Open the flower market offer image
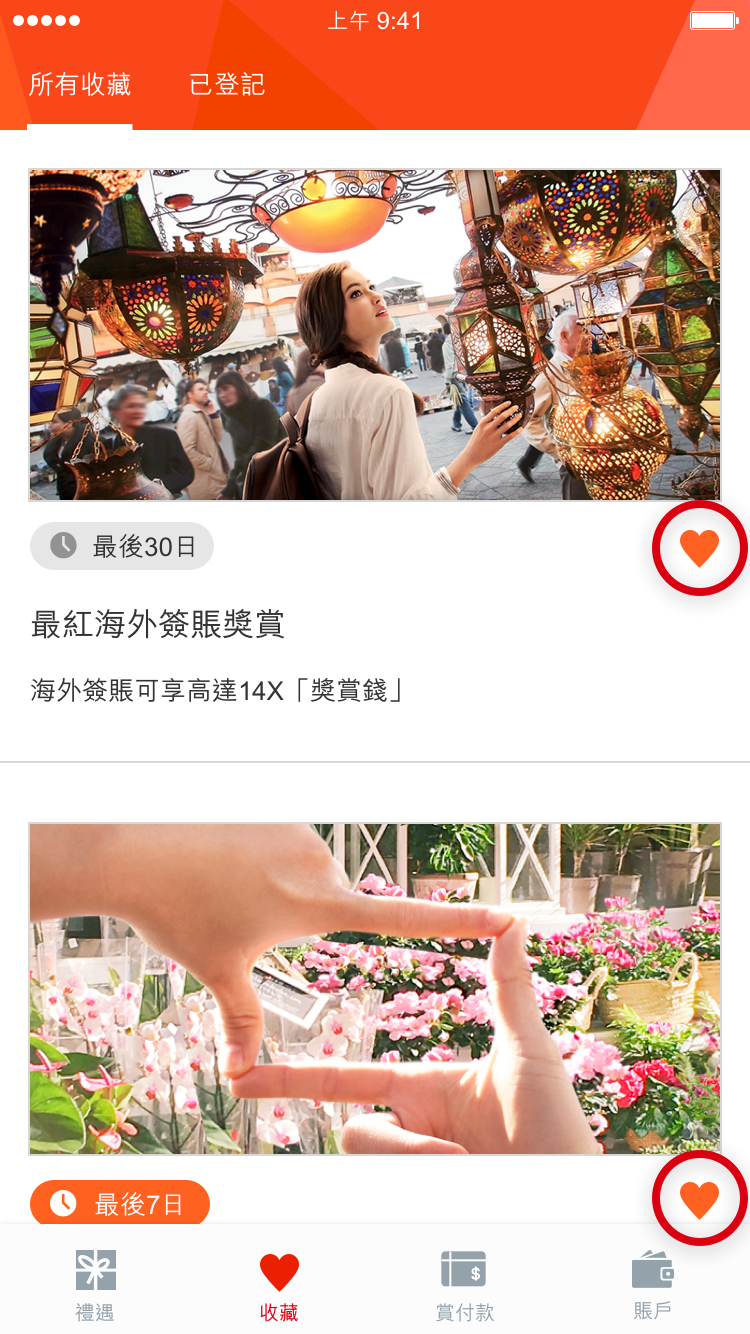 [374, 988]
